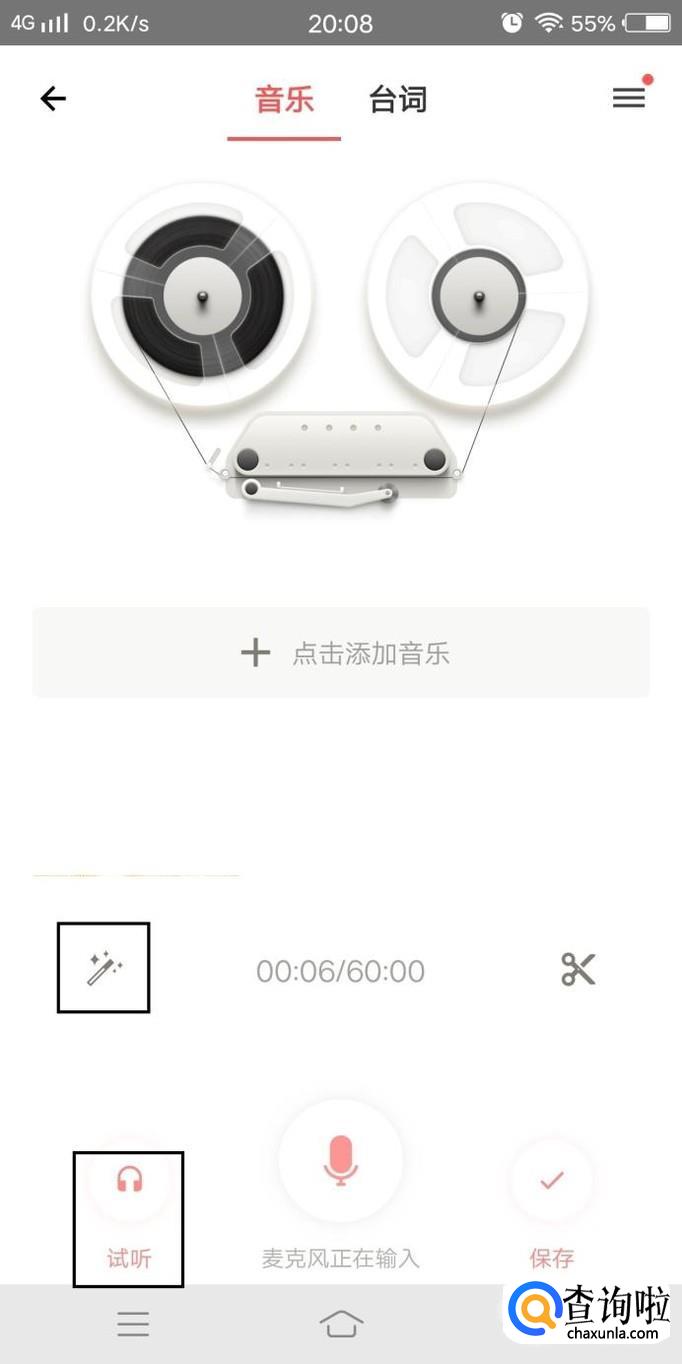
Task: Go back using the top-left arrow
Action: (x=53, y=98)
